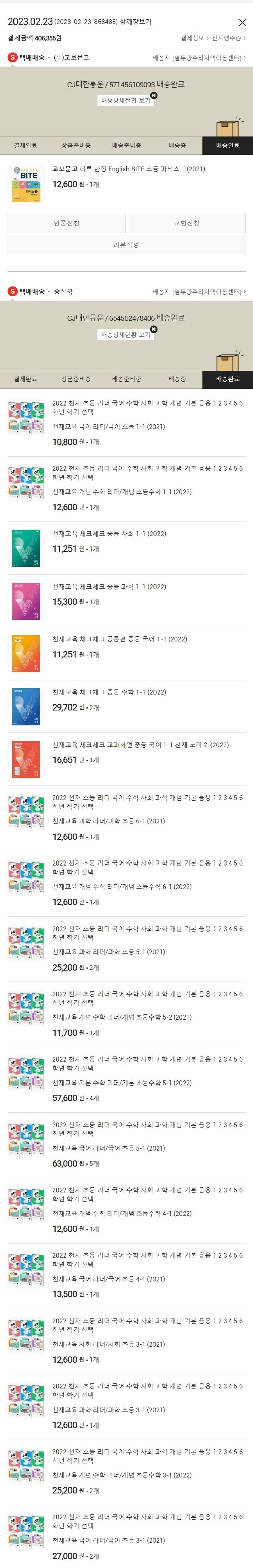Select the 체크체크 중등 과학 1-1 book
253x1568 pixels.
(x=109, y=587)
